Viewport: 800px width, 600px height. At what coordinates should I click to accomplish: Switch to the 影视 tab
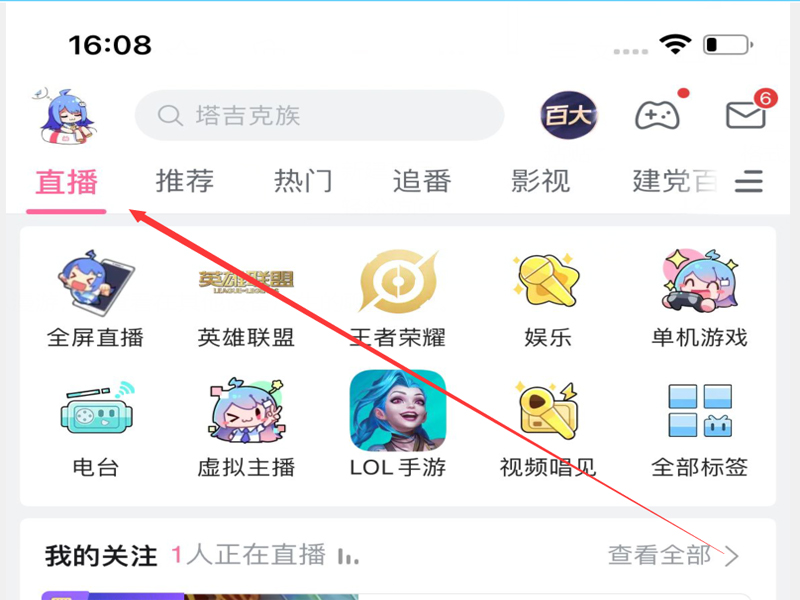(540, 181)
